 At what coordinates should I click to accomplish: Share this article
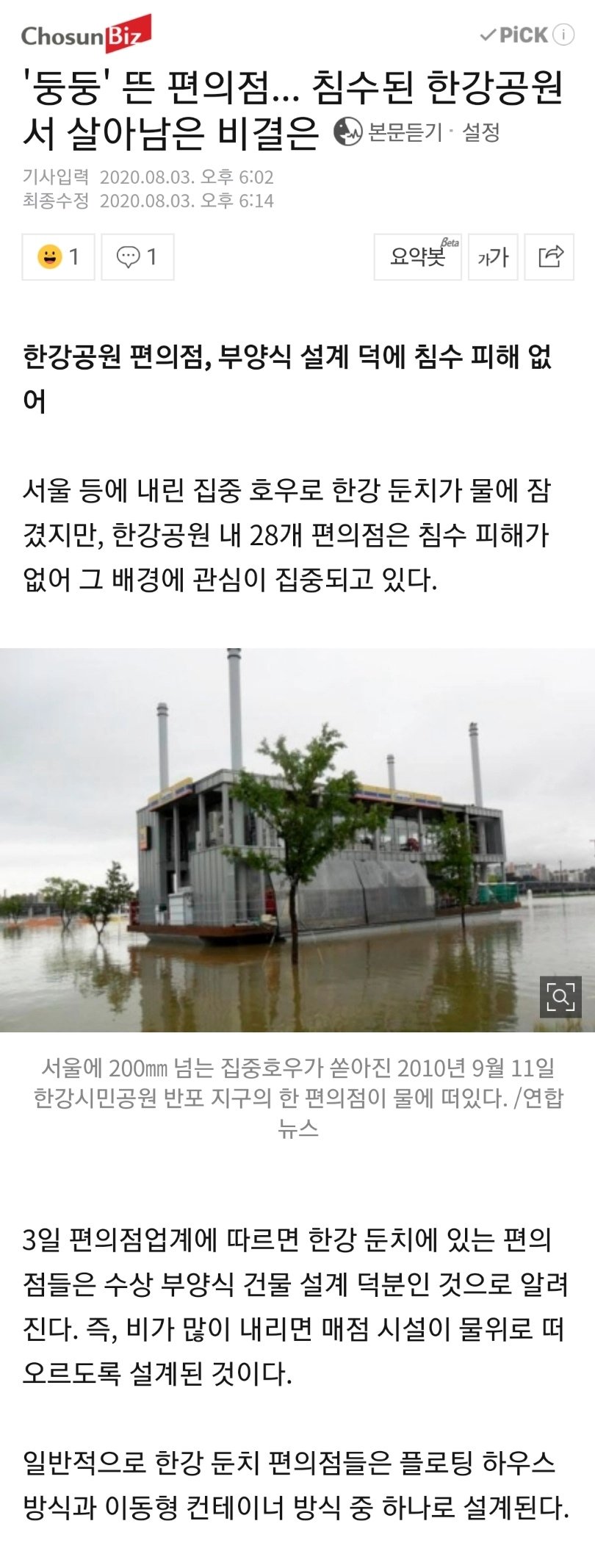[x=549, y=257]
